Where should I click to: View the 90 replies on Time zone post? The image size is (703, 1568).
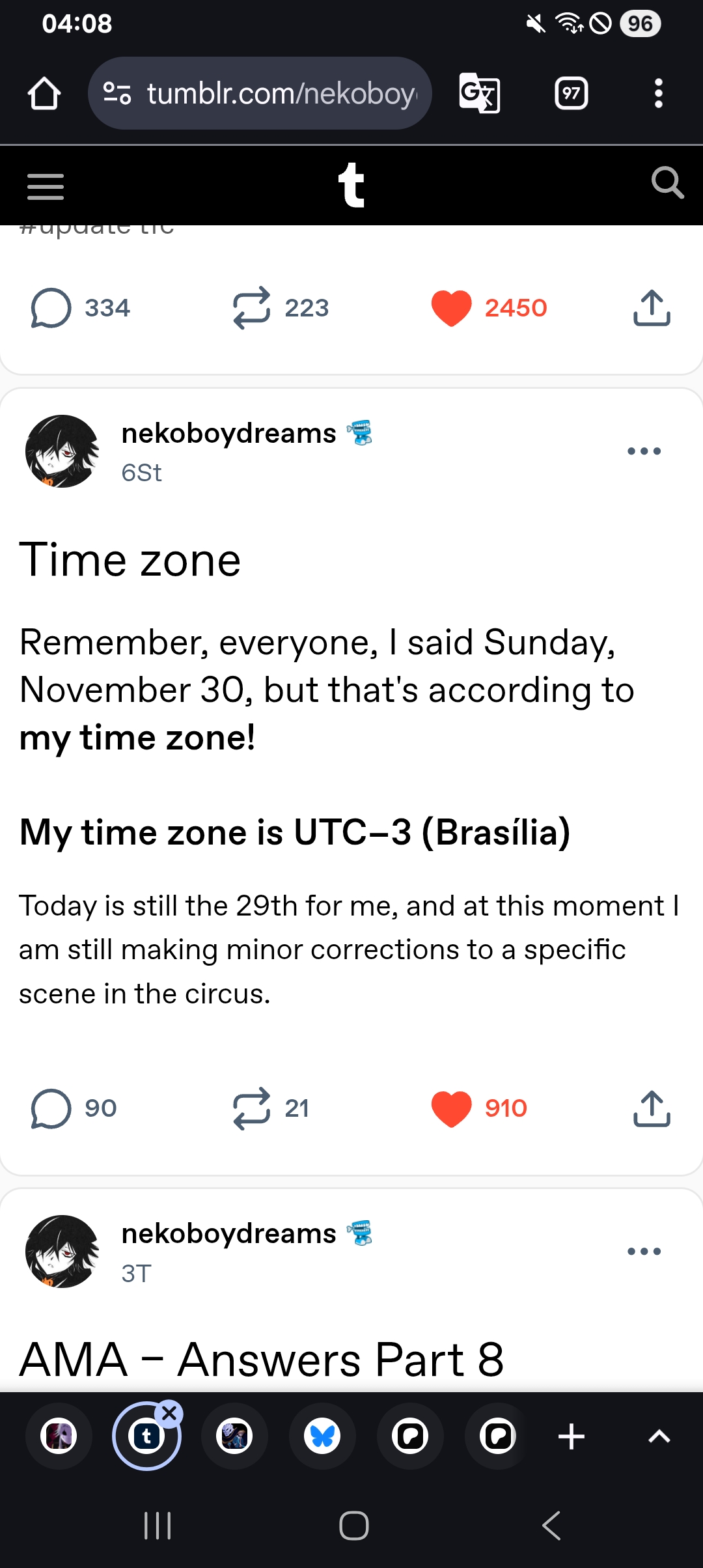[52, 1108]
